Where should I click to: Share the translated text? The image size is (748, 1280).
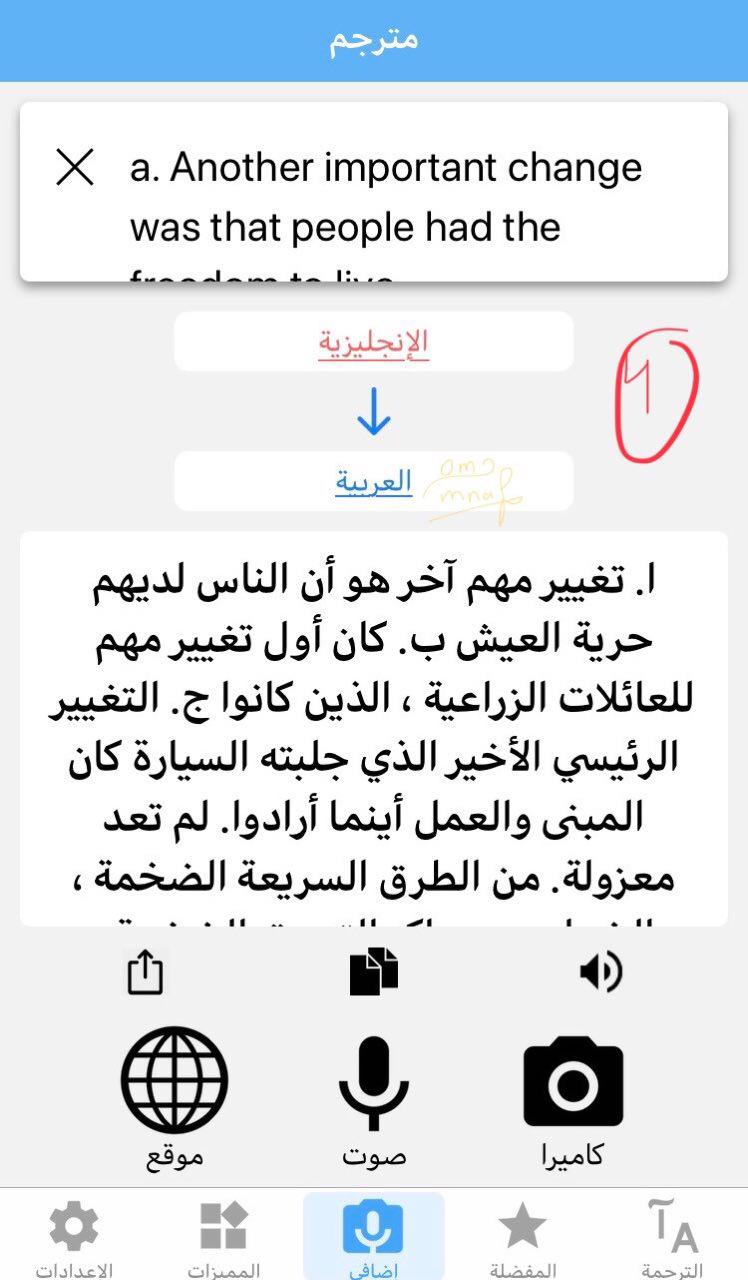pos(145,971)
